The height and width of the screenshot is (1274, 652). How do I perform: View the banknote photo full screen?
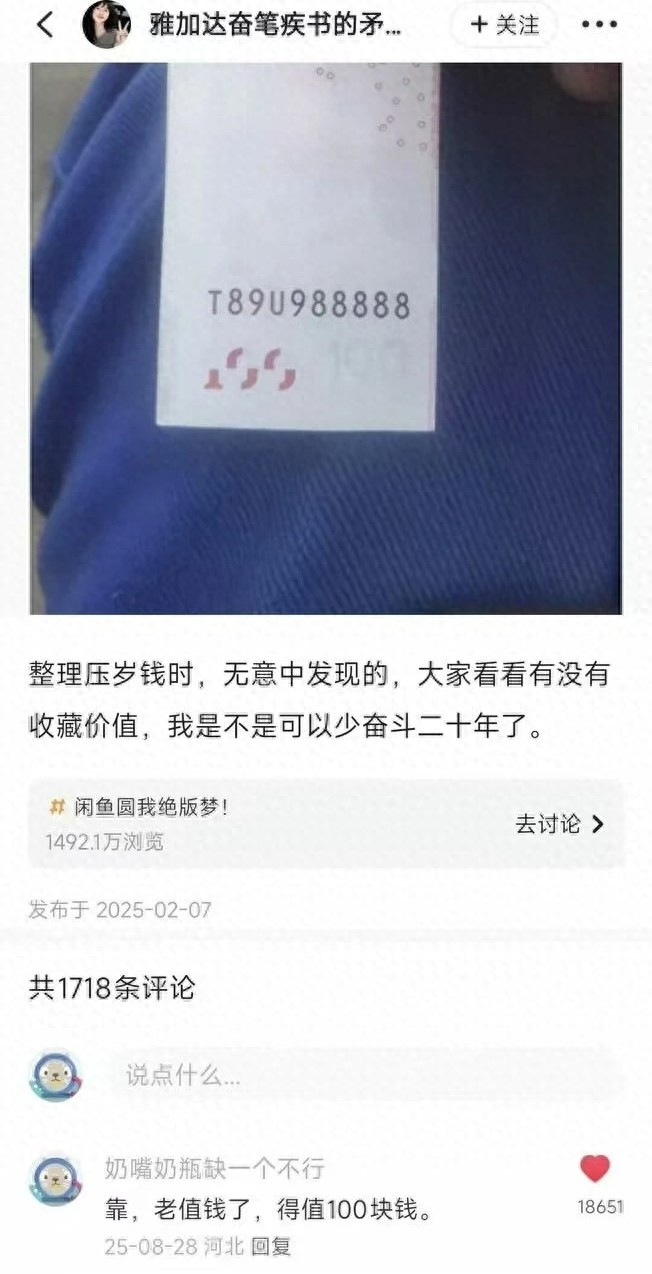325,338
